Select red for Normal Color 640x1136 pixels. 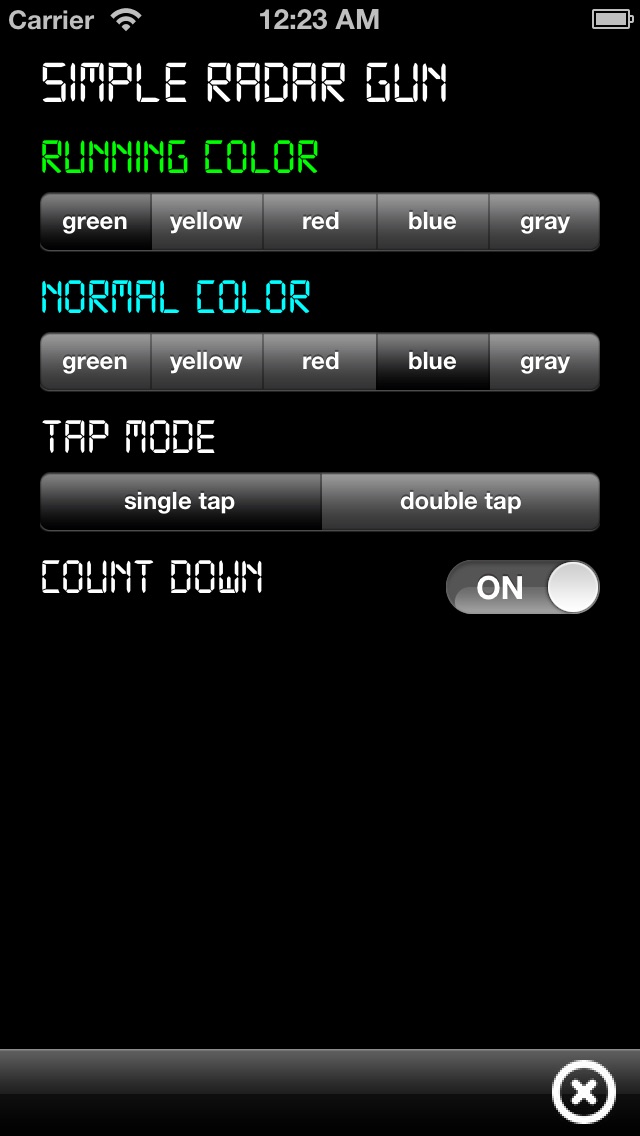pos(320,362)
